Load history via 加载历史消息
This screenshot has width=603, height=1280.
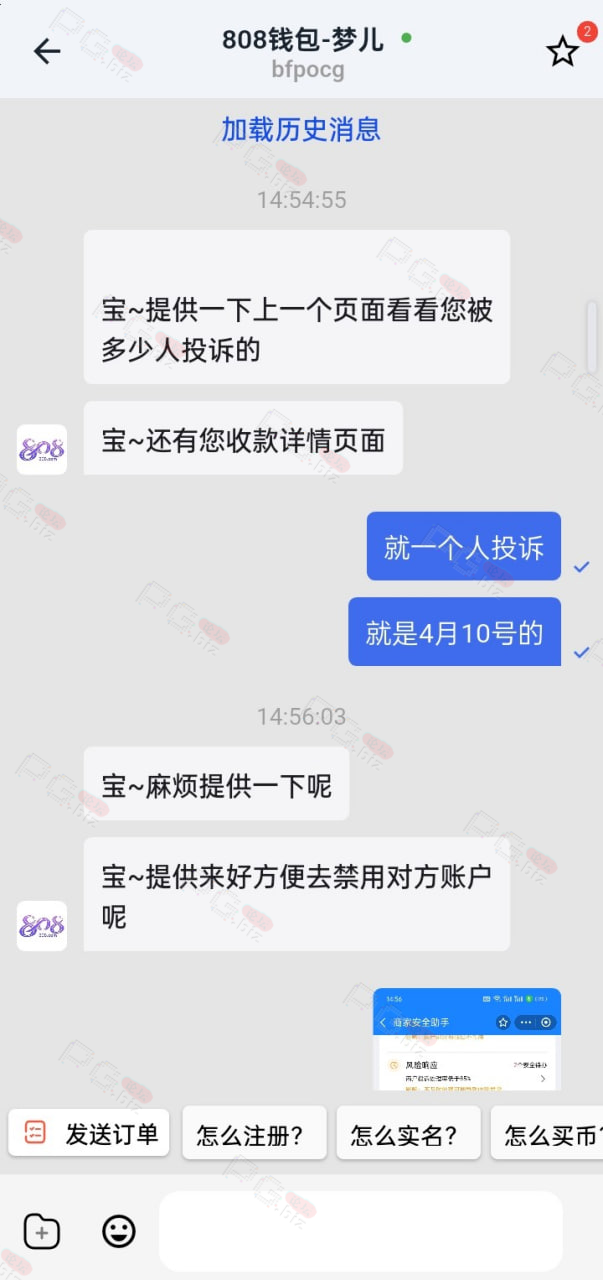(x=301, y=129)
